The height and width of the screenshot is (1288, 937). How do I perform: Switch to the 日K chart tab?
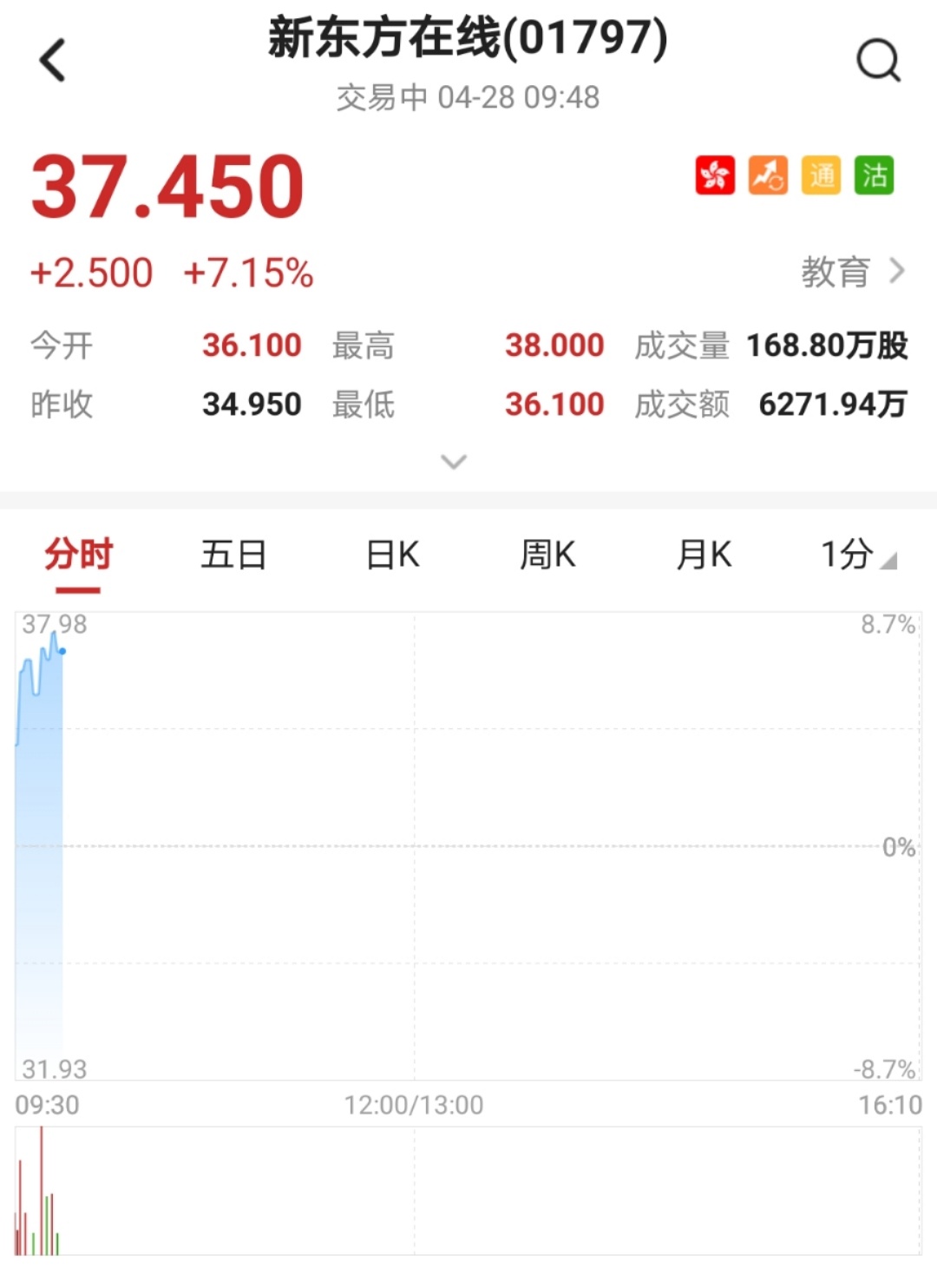(393, 555)
